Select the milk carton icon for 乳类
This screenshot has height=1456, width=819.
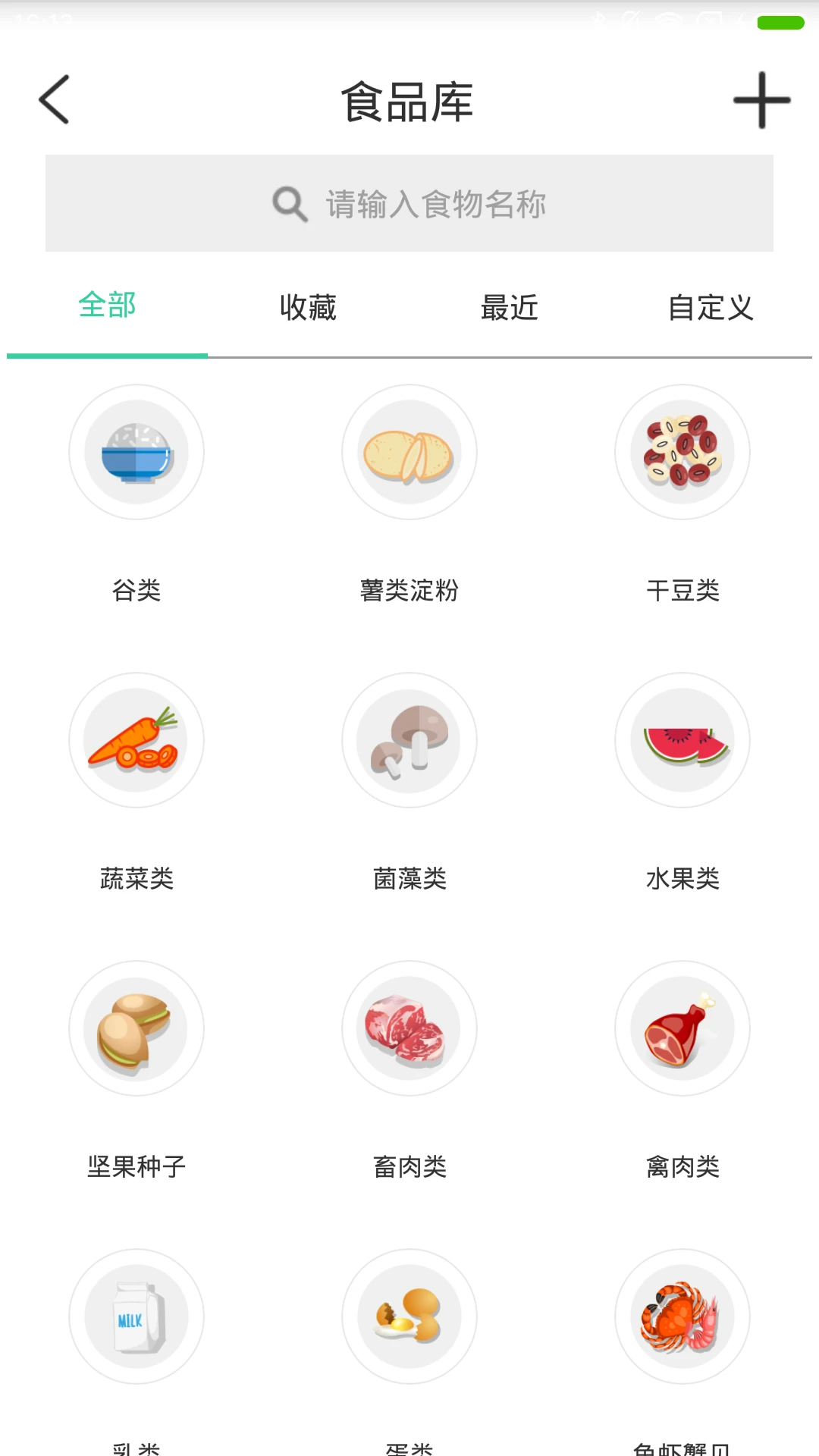pos(136,1317)
